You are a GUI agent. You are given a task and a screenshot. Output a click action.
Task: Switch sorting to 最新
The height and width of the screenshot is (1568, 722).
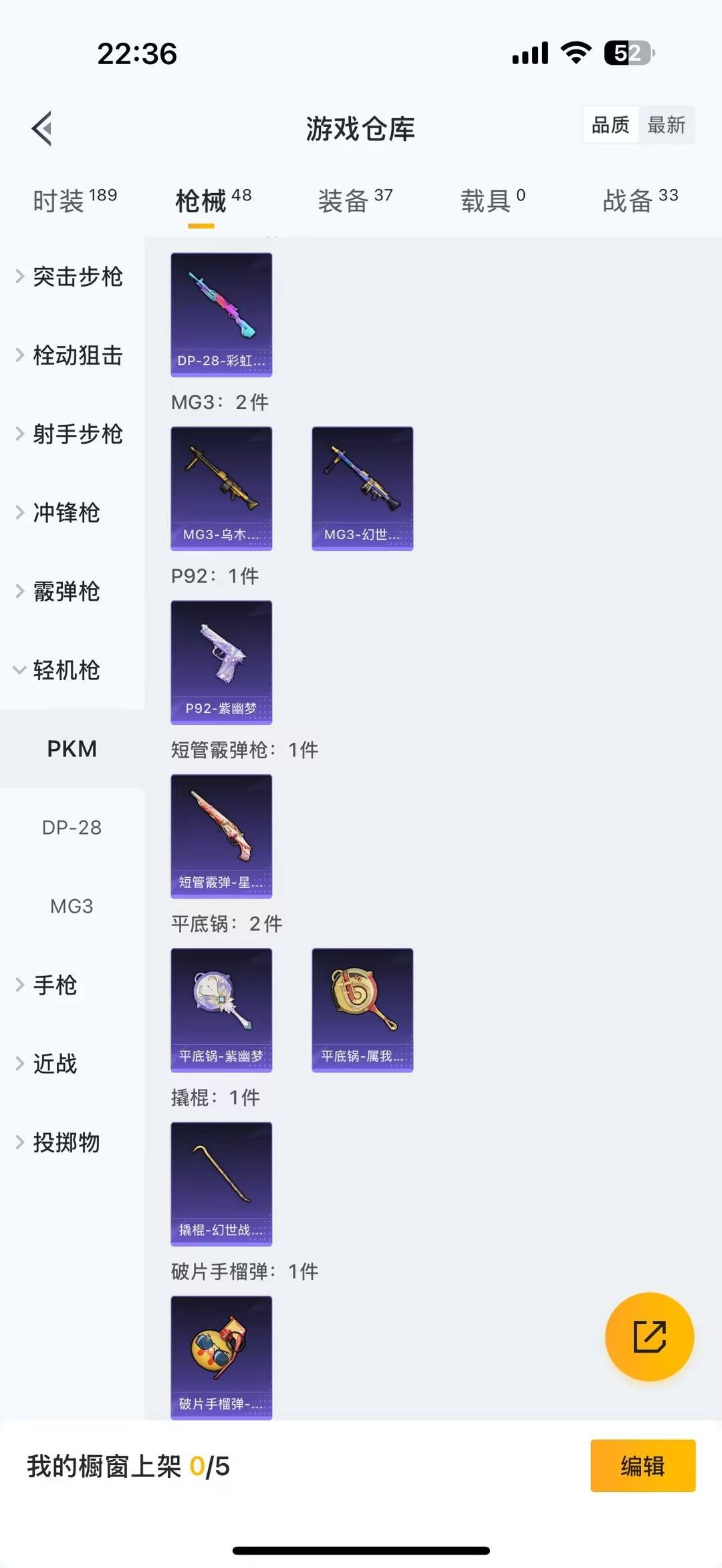coord(668,124)
